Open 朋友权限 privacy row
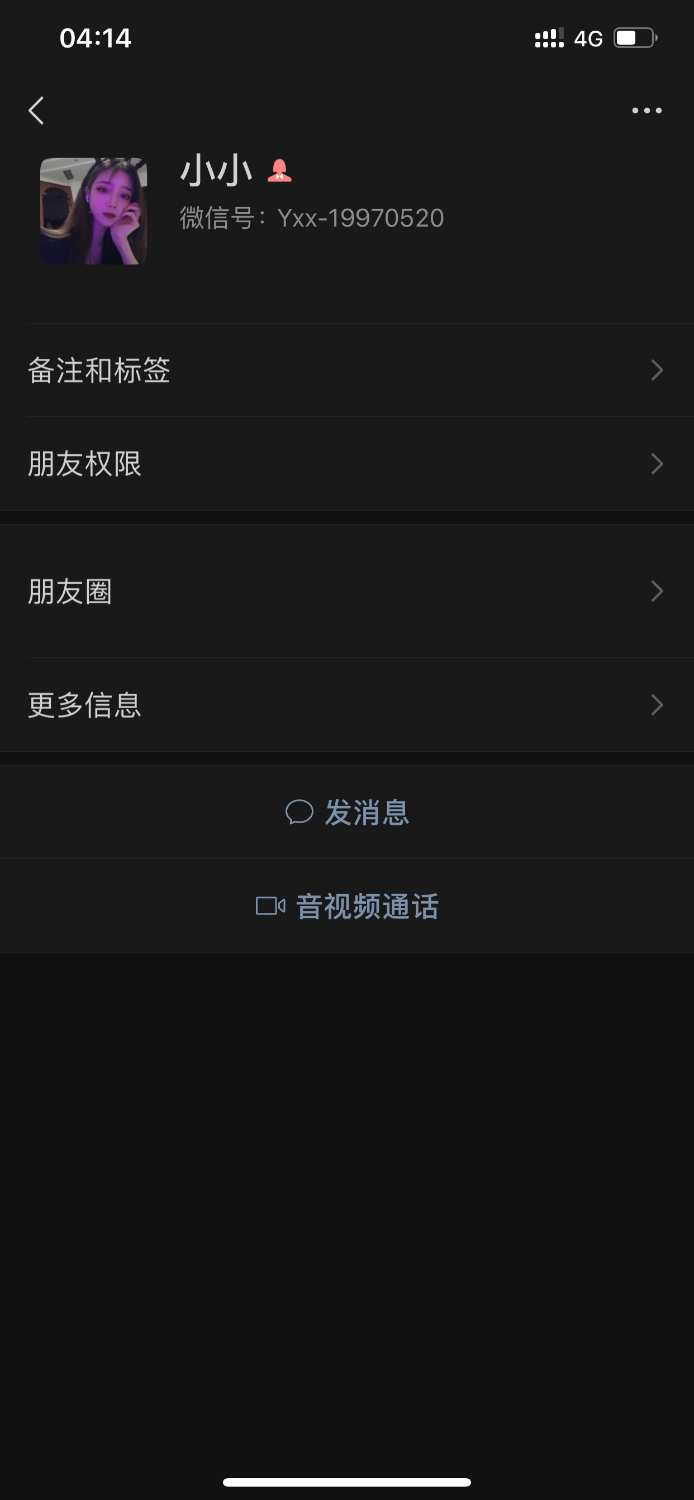Image resolution: width=694 pixels, height=1500 pixels. pyautogui.click(x=346, y=464)
